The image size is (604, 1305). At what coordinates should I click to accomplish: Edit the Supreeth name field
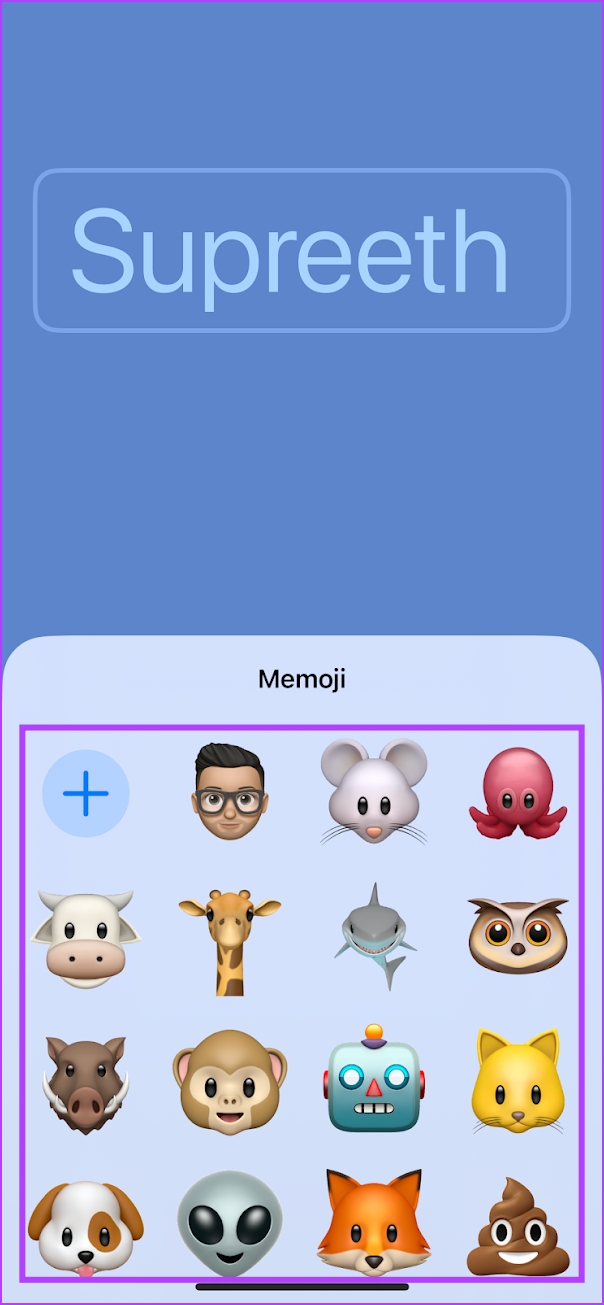[x=301, y=250]
